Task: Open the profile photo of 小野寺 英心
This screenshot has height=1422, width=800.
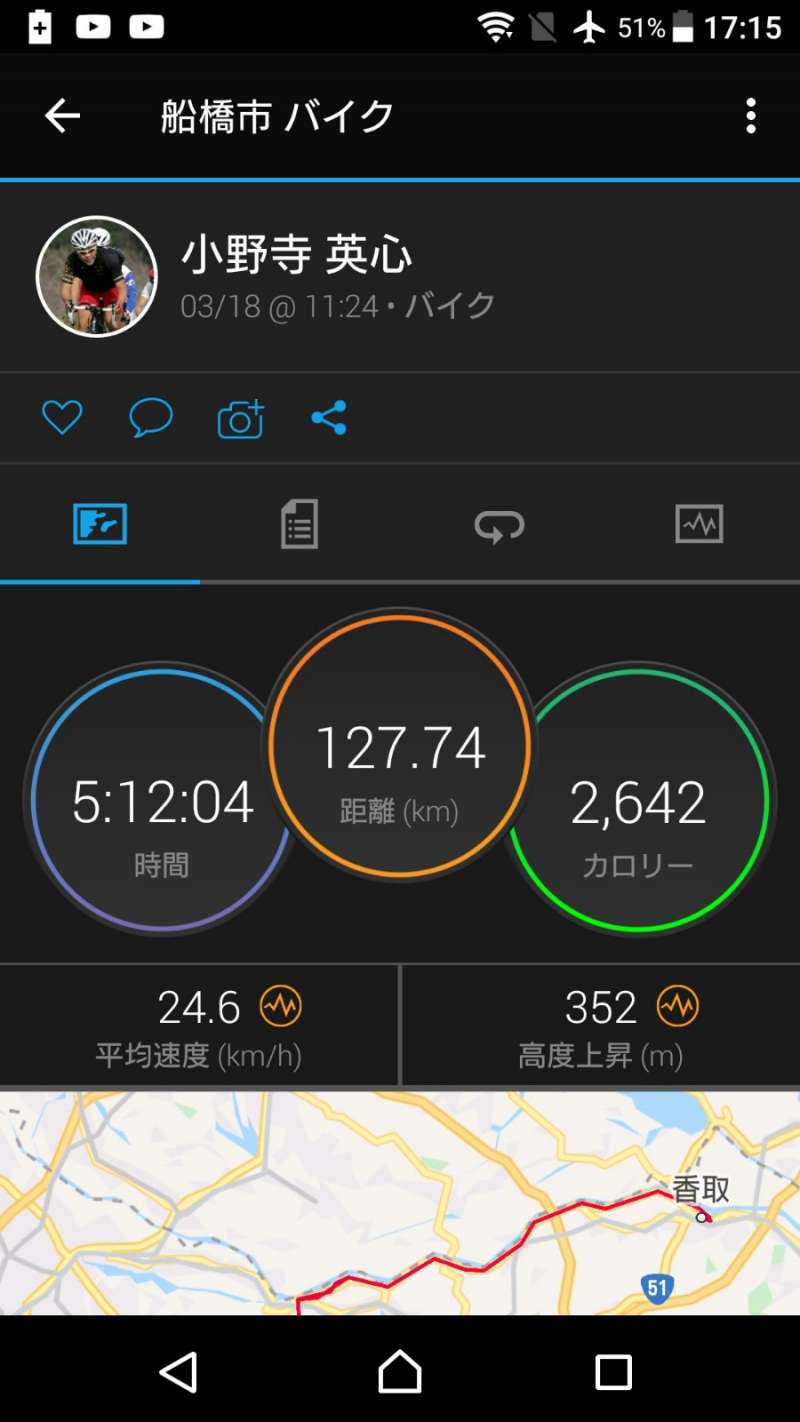Action: click(x=97, y=277)
